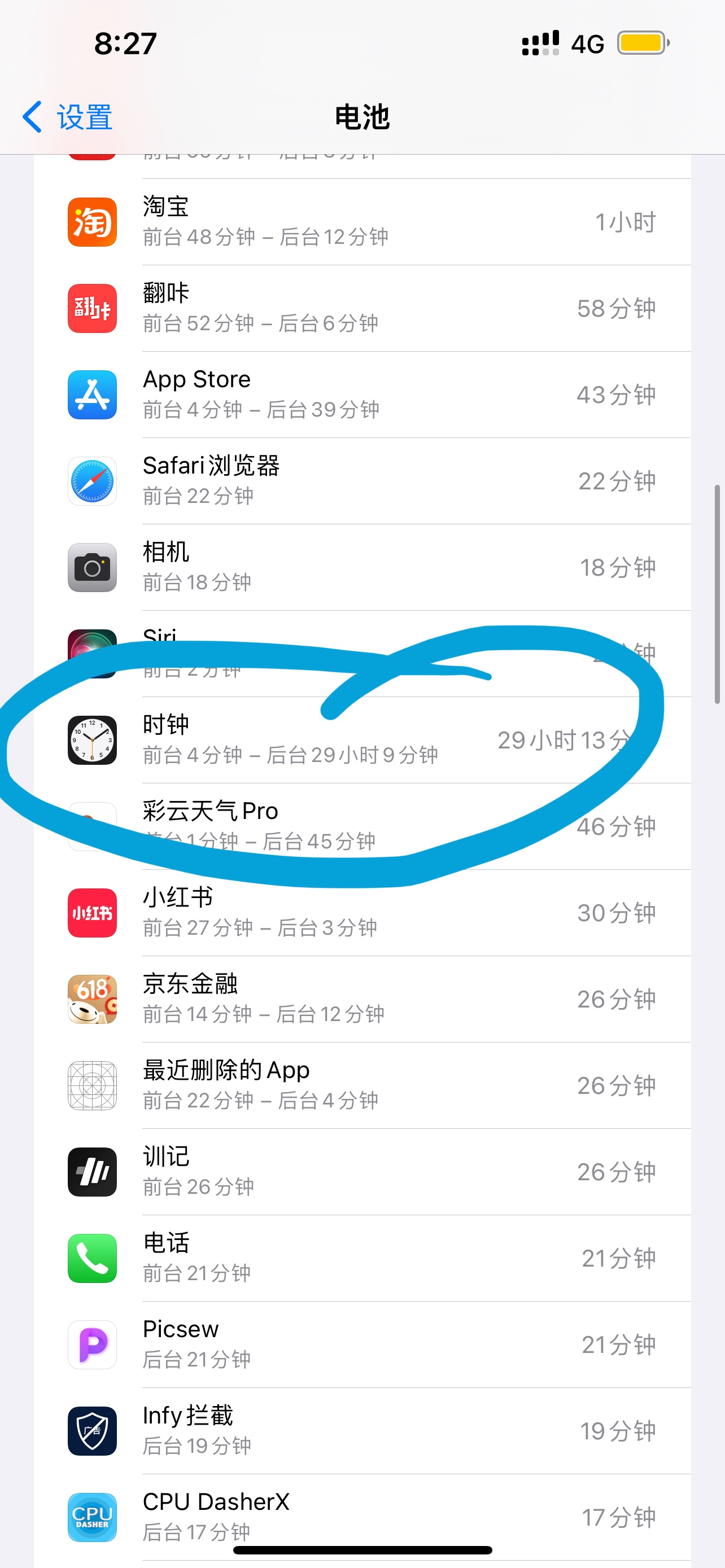Viewport: 725px width, 1568px height.
Task: Tap the 电话 usage row
Action: pos(361,1259)
